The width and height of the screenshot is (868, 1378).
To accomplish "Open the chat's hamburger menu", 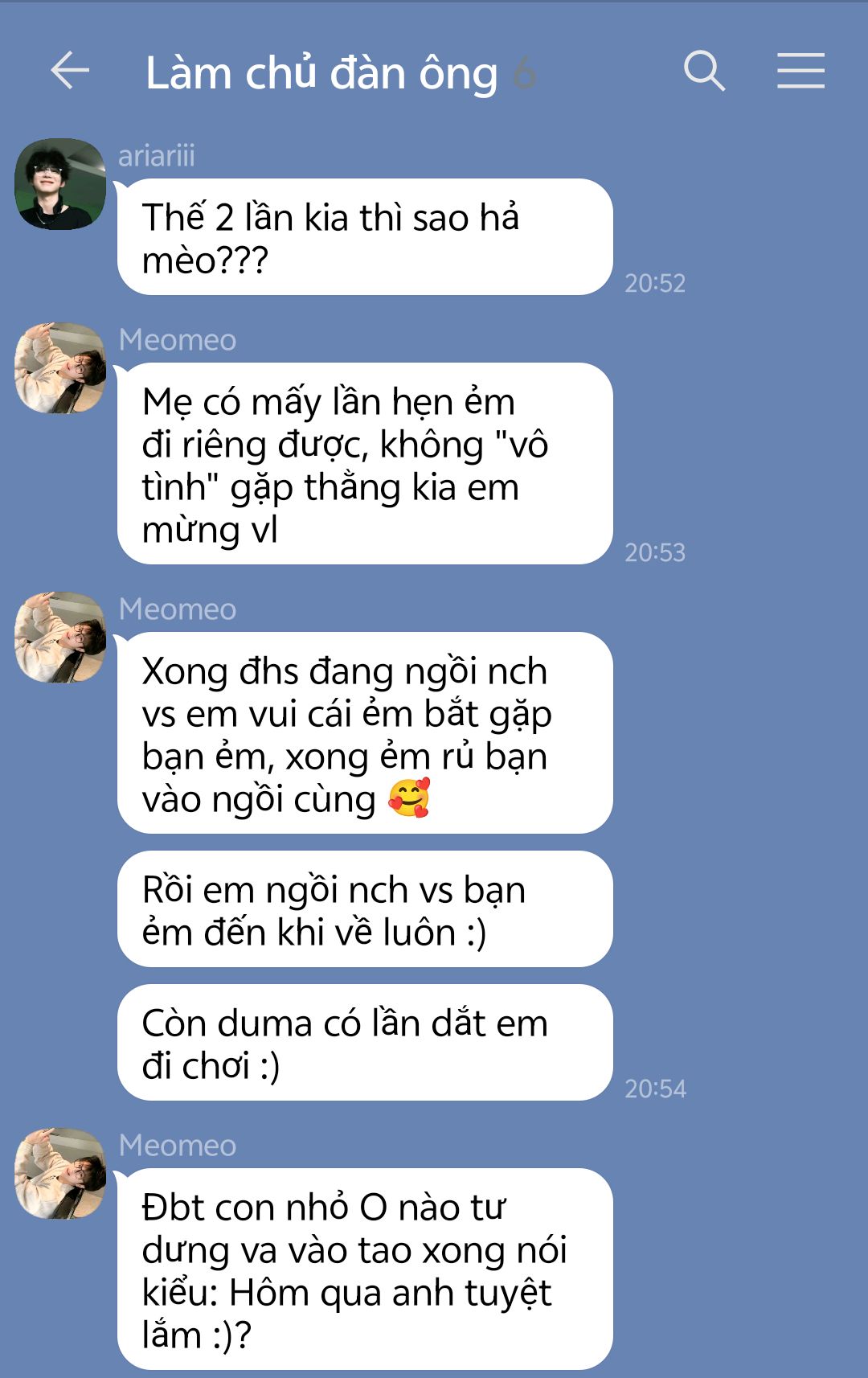I will coord(800,71).
